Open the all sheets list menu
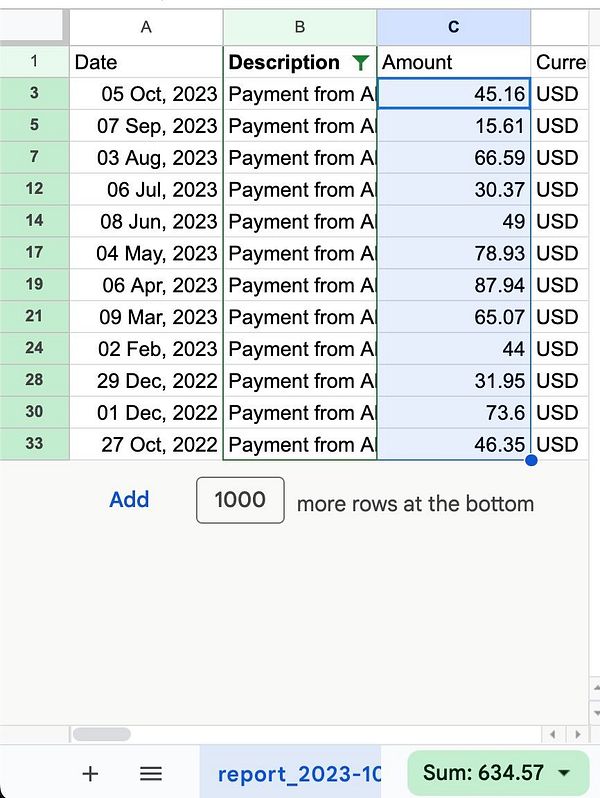The width and height of the screenshot is (600, 798). point(151,773)
